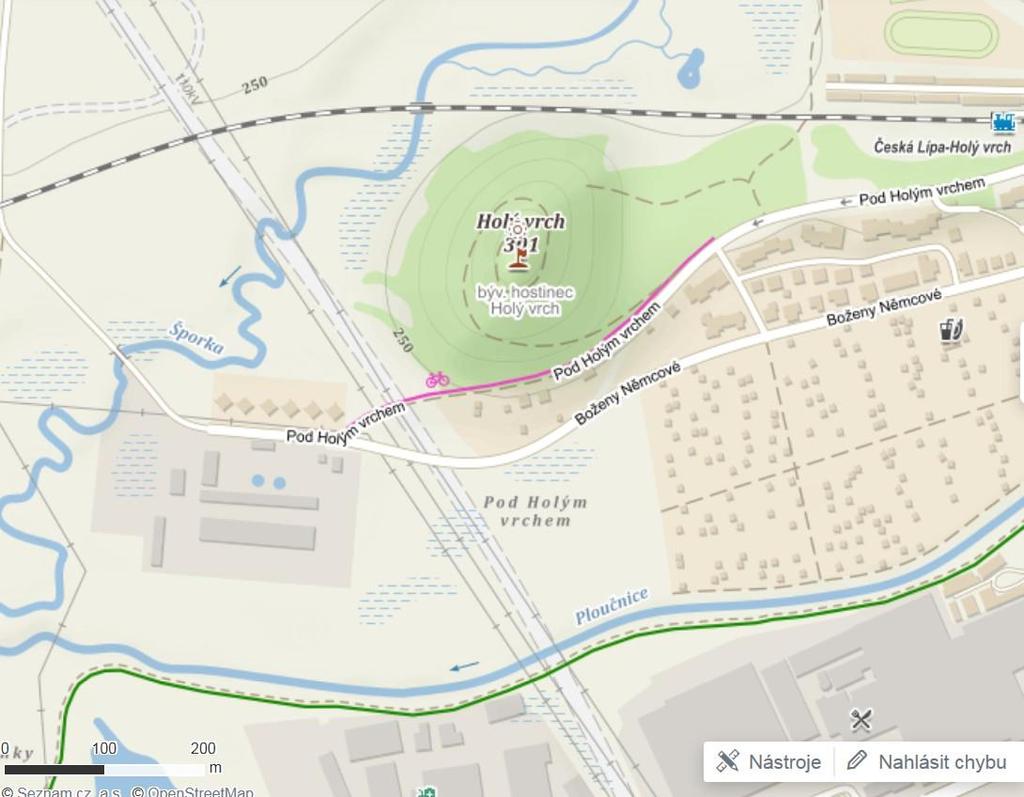Open the Holý vrch hill marker
This screenshot has width=1024, height=797.
518,258
